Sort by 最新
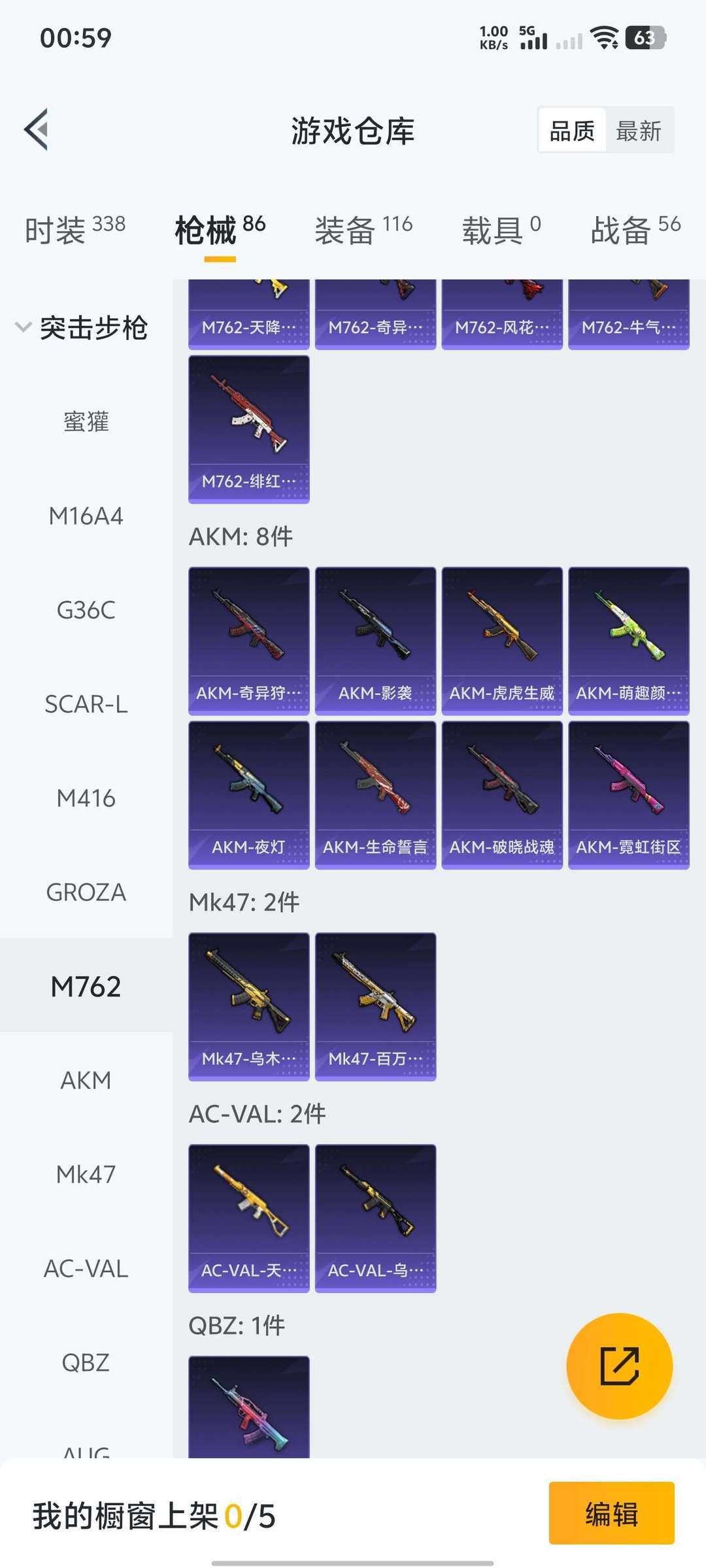Screen dimensions: 706x1568 tap(639, 131)
